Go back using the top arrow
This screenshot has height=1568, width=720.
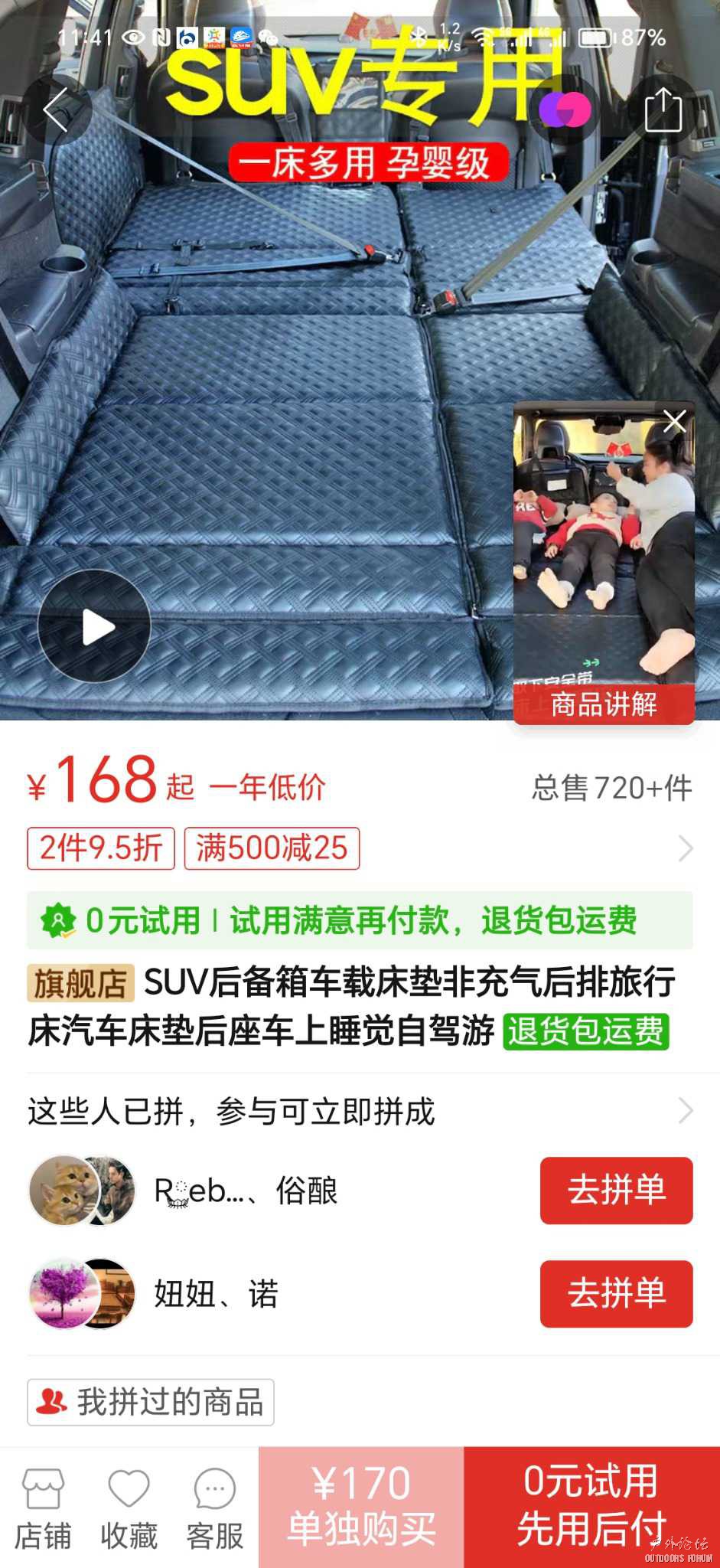click(57, 110)
